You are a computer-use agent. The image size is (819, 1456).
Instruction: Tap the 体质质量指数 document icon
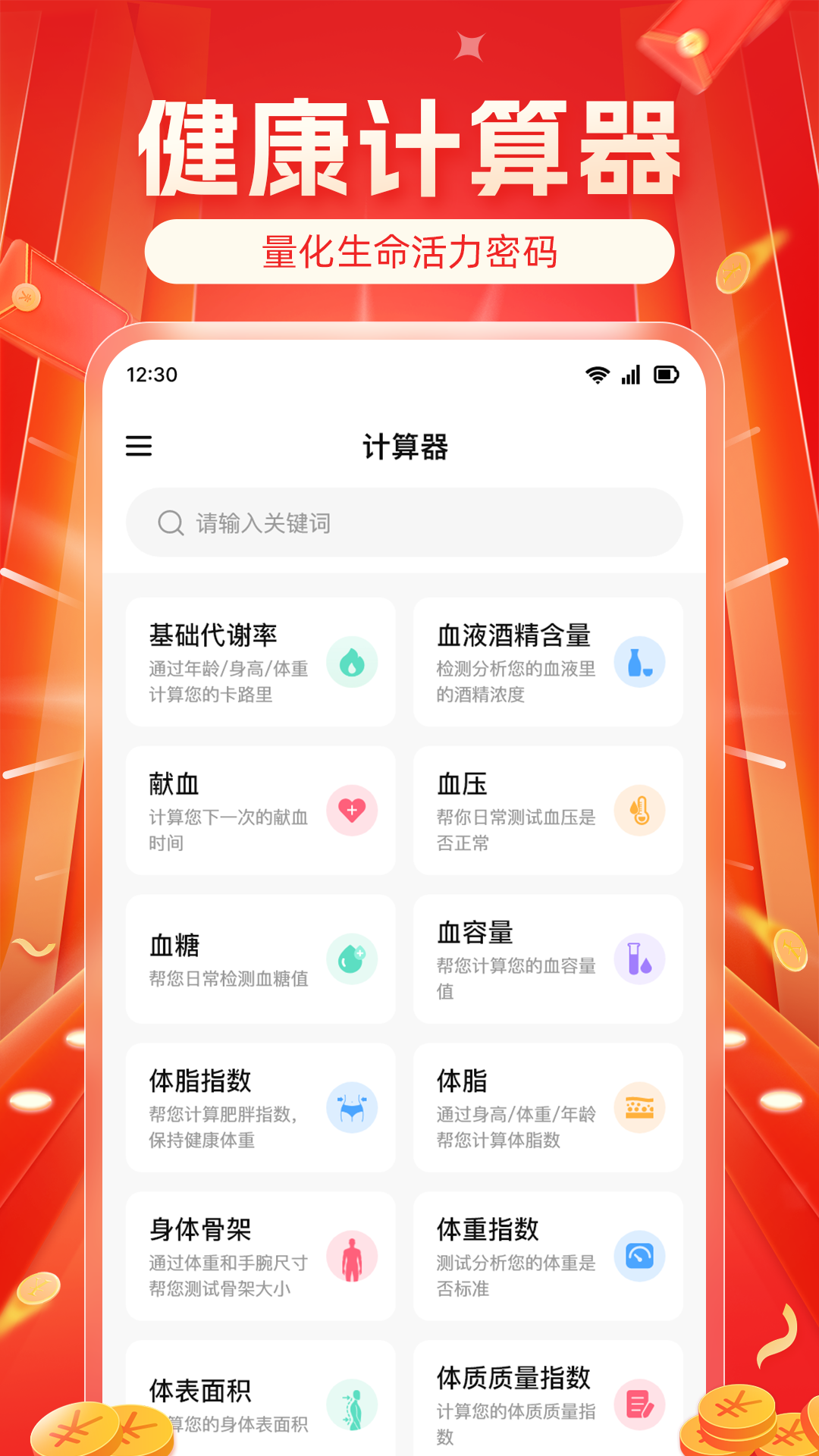click(x=641, y=1405)
